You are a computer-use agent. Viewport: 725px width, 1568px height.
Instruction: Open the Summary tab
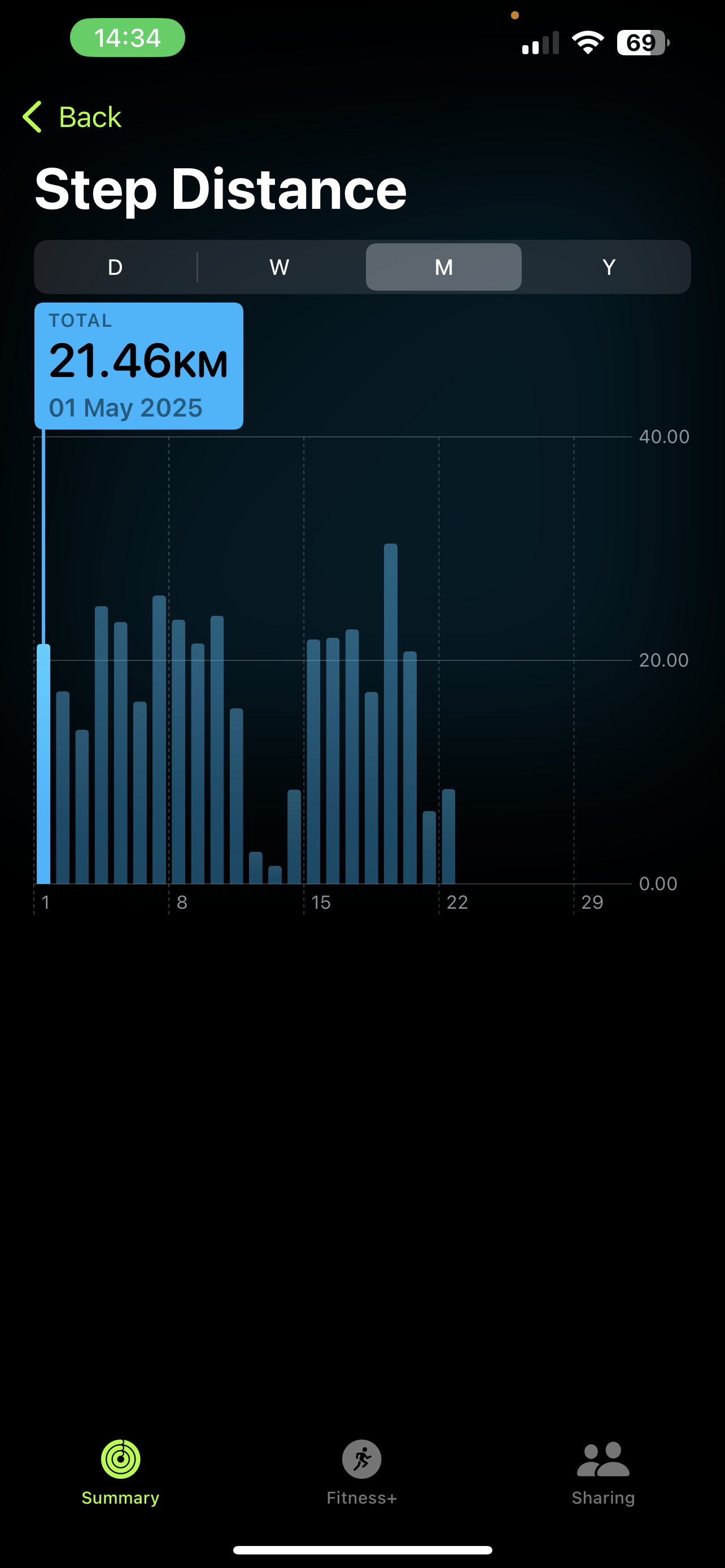click(x=120, y=1473)
